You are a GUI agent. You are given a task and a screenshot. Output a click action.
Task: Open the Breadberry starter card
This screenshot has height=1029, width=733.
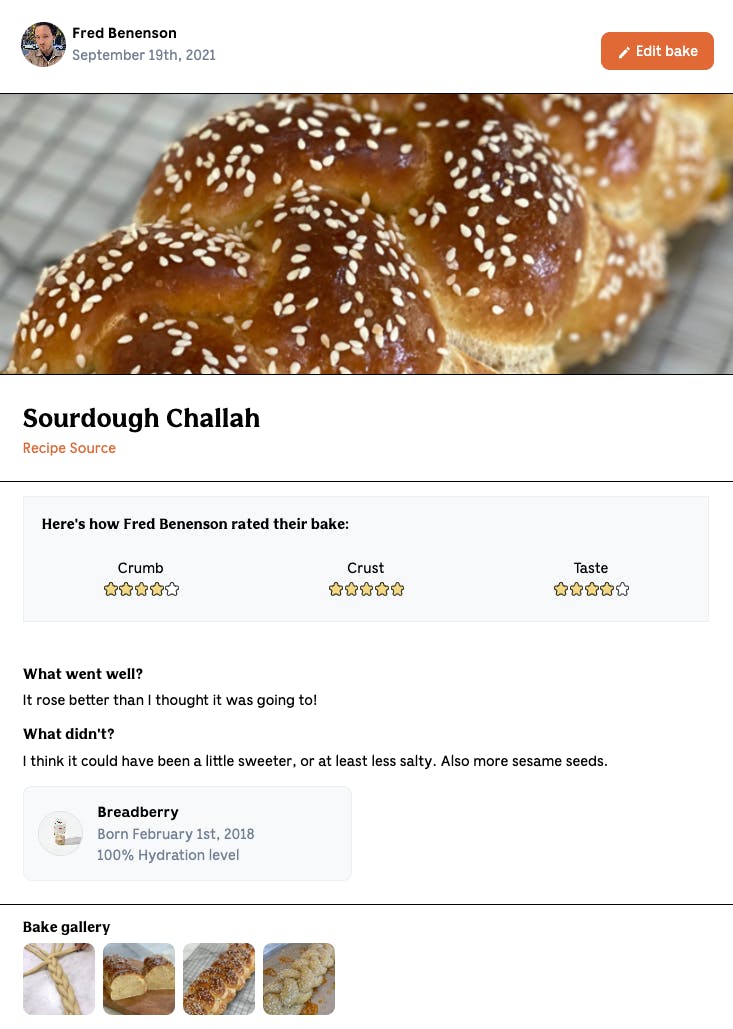tap(187, 833)
